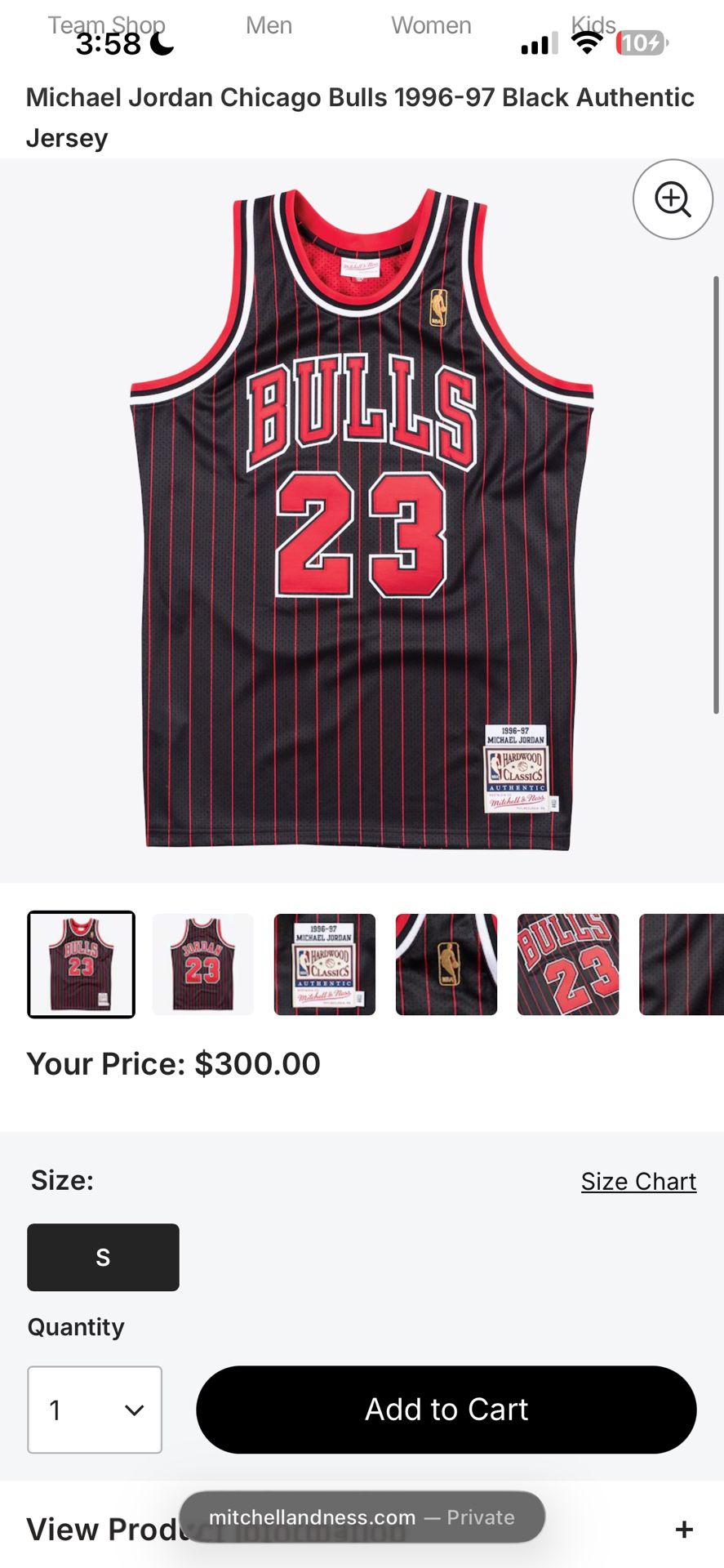Tap the zoom magnifier on the product image
724x1568 pixels.
(x=672, y=199)
